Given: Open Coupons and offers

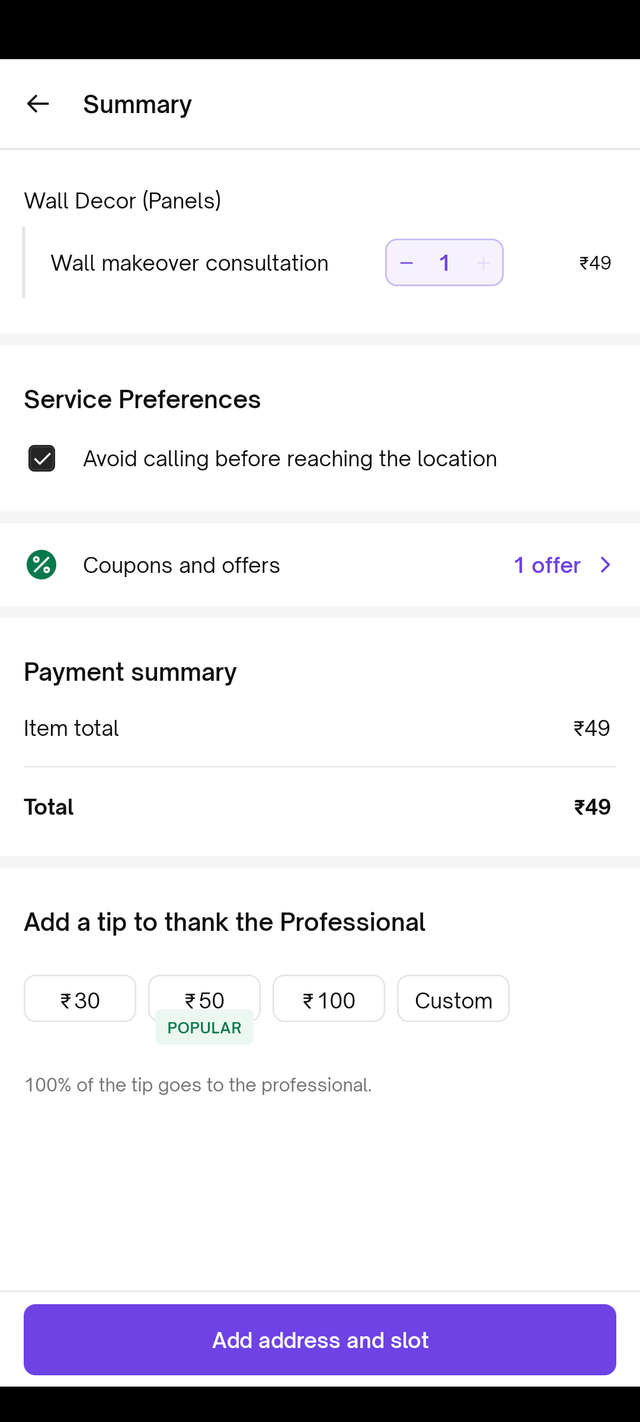Looking at the screenshot, I should 320,565.
